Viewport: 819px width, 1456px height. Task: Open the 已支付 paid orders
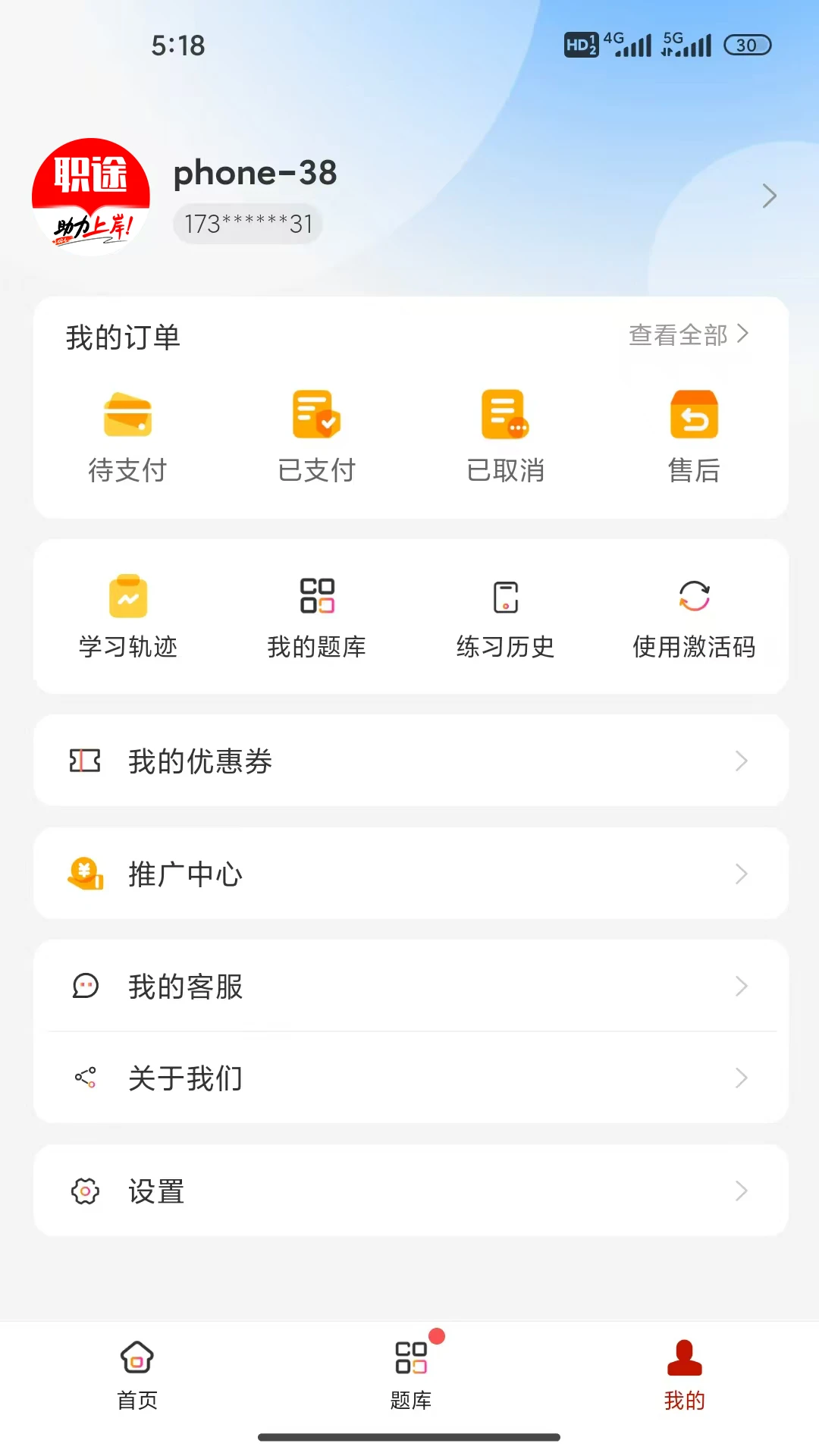(316, 434)
